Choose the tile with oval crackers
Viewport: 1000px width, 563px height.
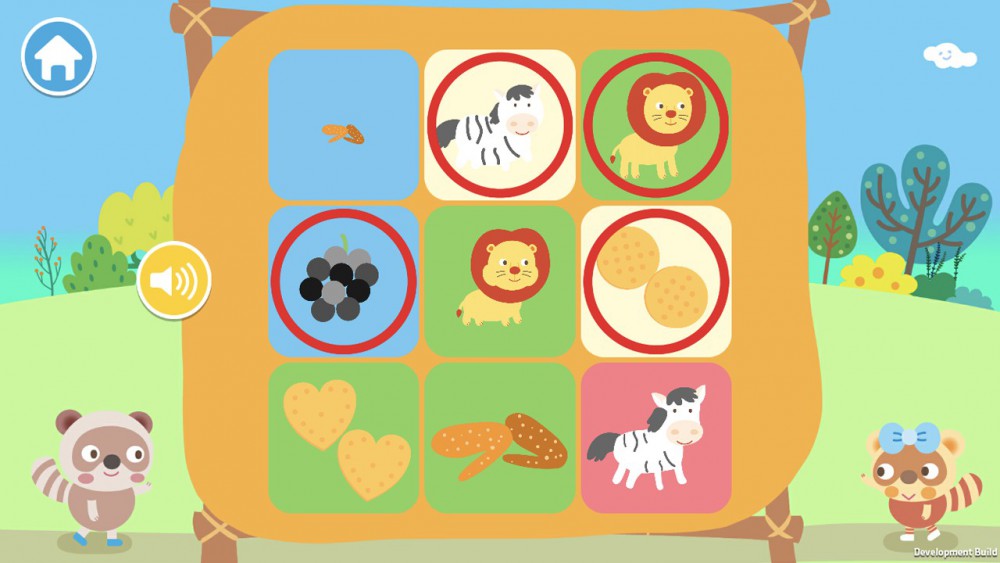click(x=499, y=438)
